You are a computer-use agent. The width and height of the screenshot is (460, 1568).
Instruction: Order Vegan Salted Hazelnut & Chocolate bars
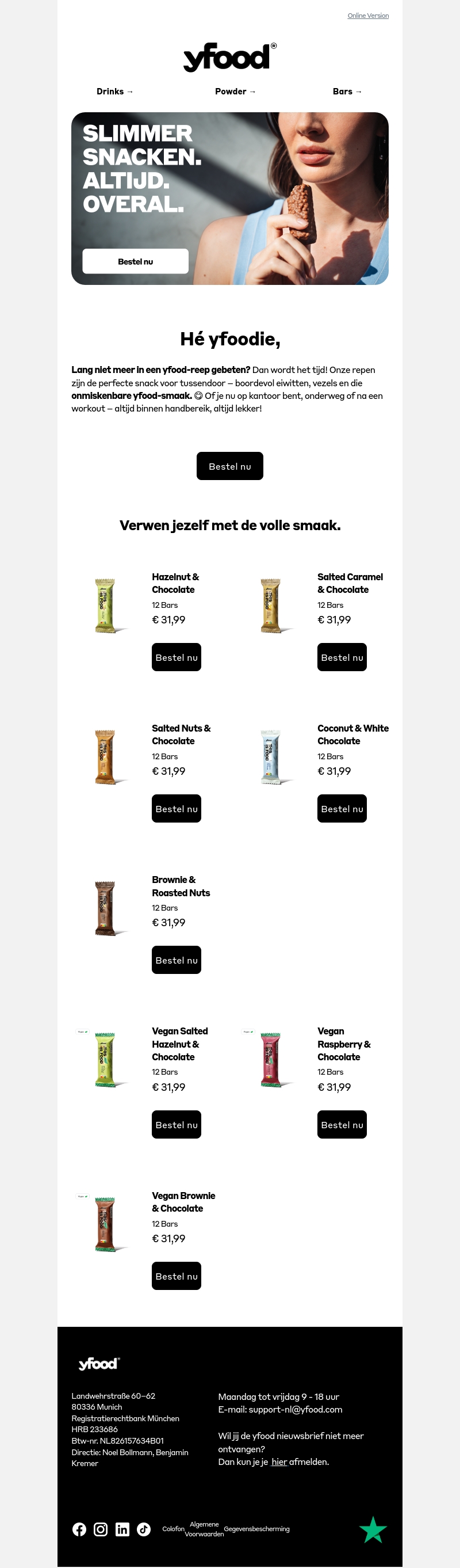(176, 1125)
